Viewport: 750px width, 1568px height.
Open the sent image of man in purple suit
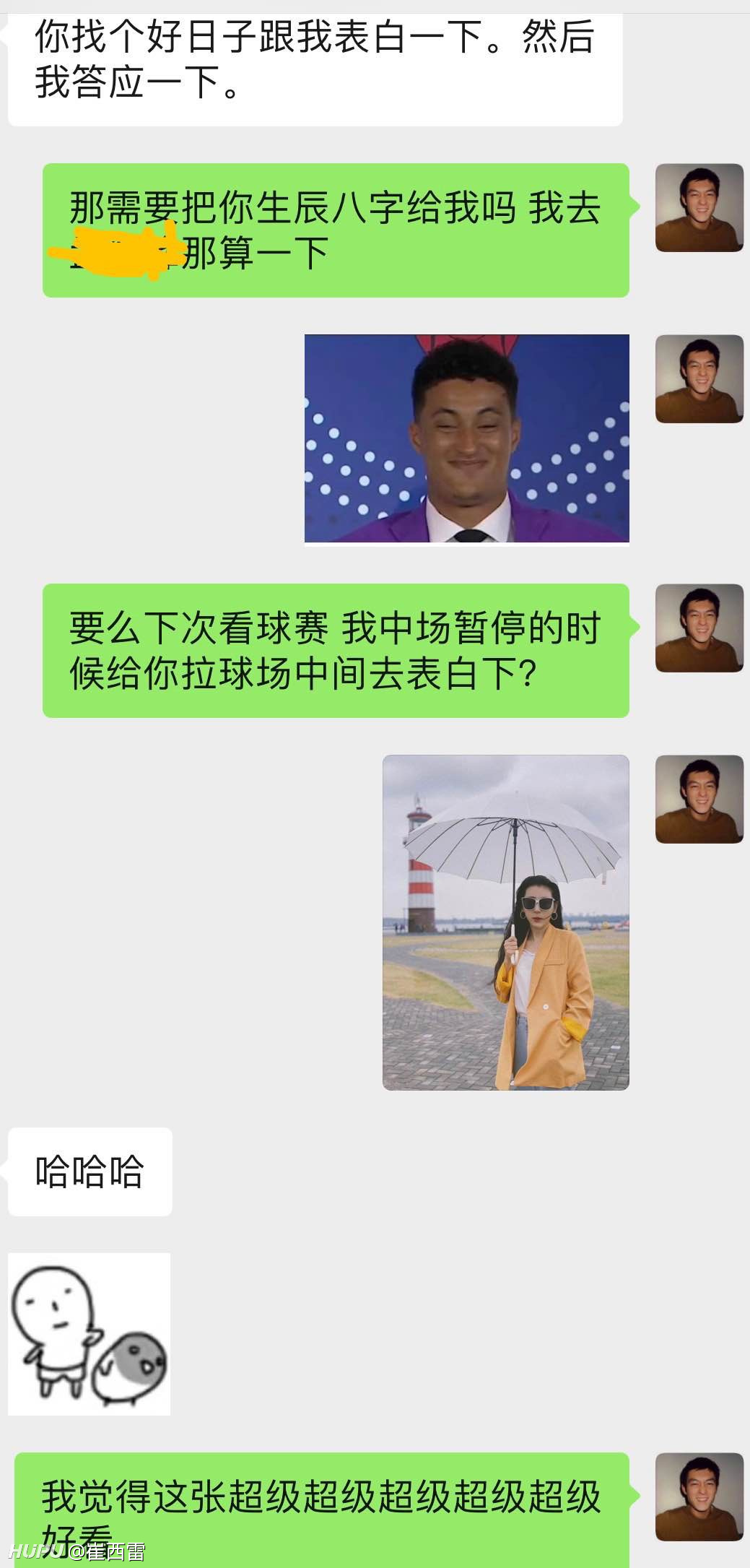click(466, 439)
